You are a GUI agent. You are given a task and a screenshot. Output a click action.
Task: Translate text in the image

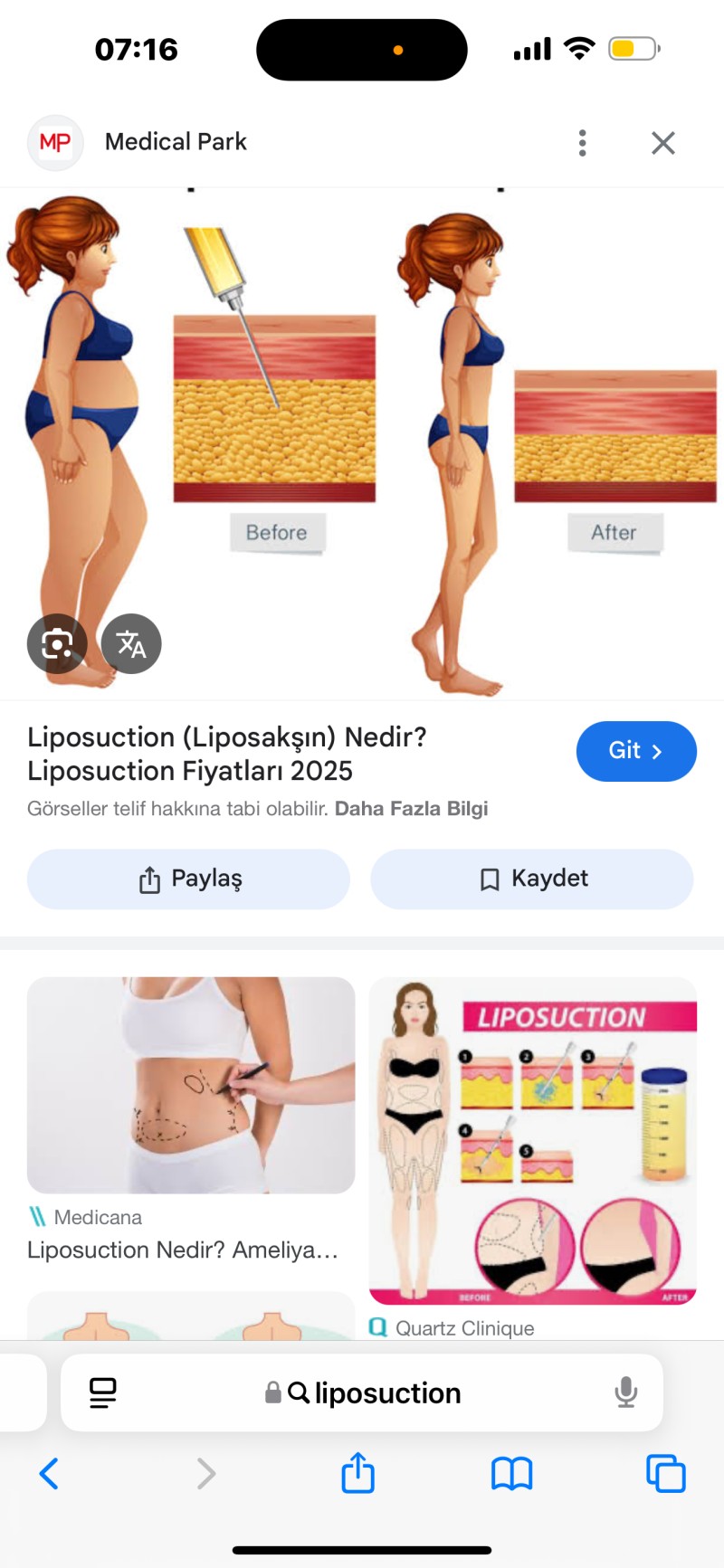click(131, 644)
